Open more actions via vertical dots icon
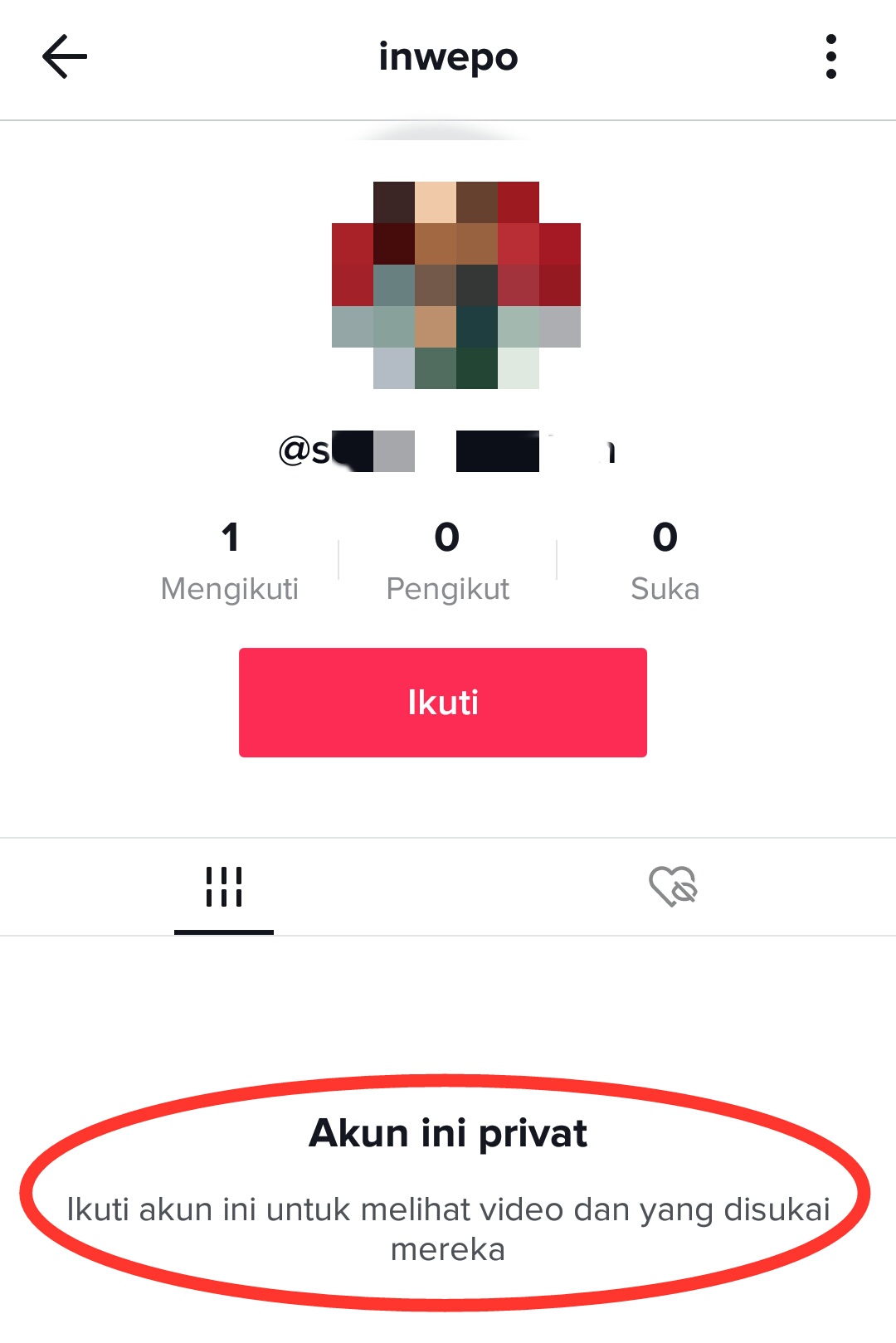Viewport: 896px width, 1343px height. pyautogui.click(x=832, y=58)
